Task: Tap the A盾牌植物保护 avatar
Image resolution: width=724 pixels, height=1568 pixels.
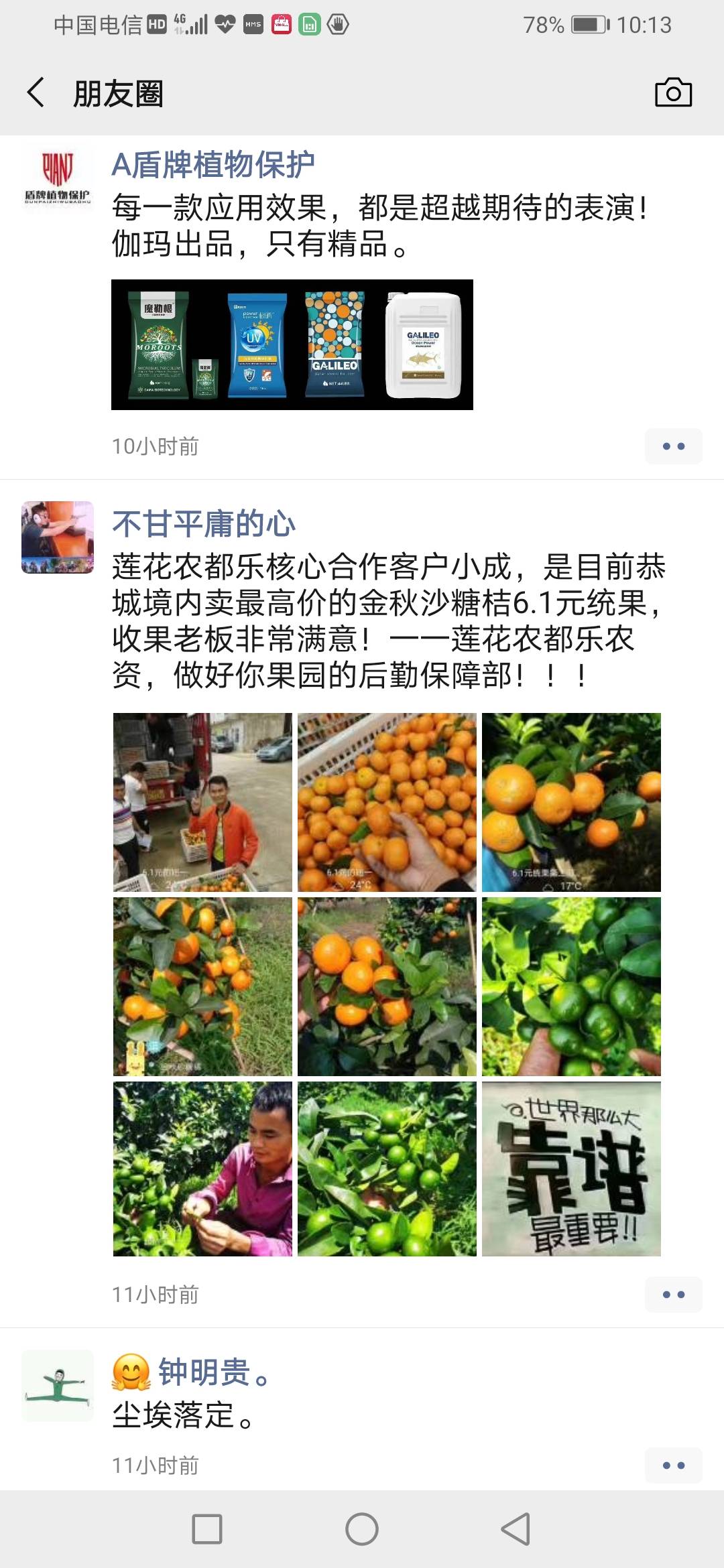Action: click(x=58, y=178)
